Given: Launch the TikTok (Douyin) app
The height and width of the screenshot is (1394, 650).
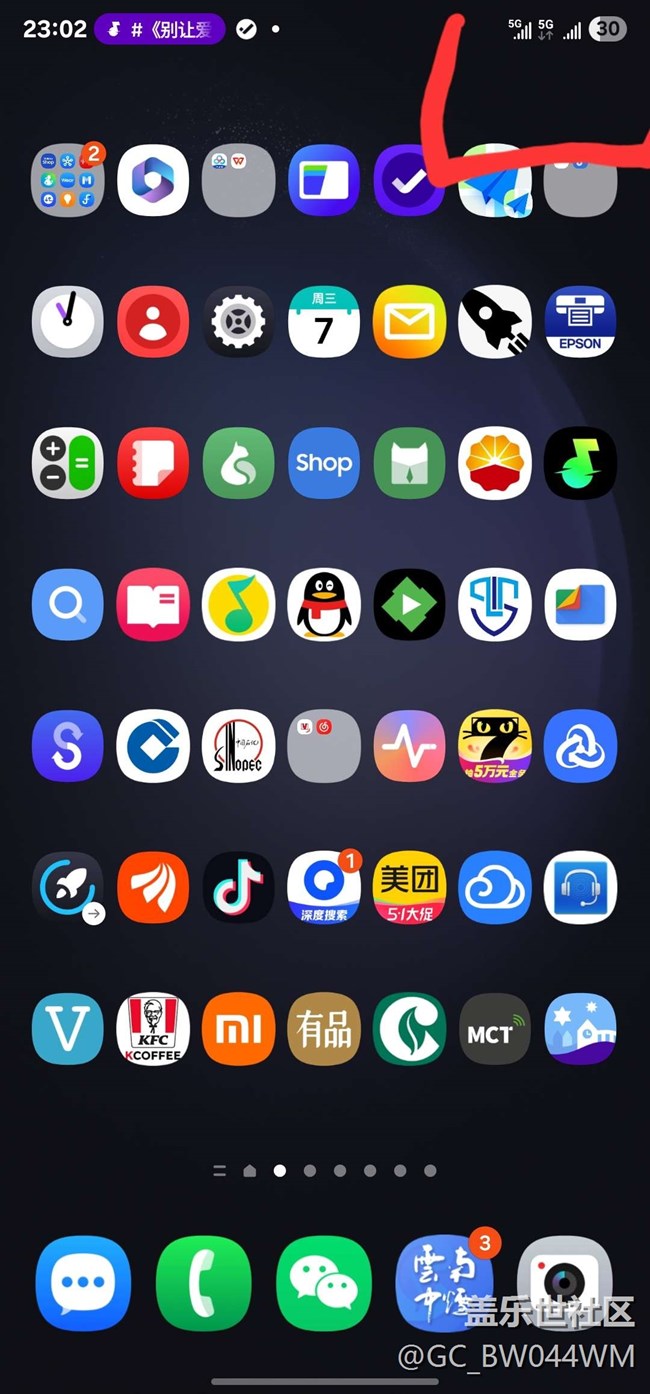Looking at the screenshot, I should pos(238,887).
